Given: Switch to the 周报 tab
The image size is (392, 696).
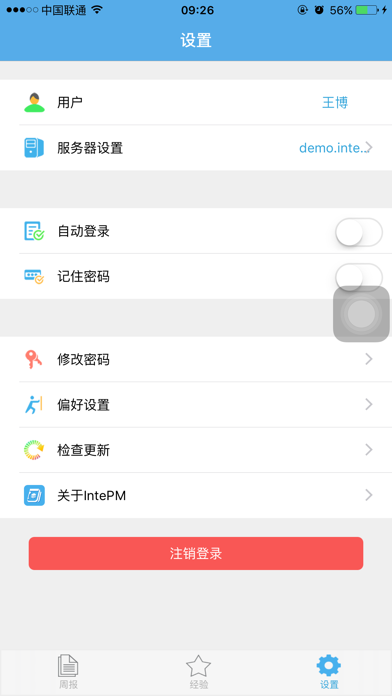Looking at the screenshot, I should click(x=68, y=672).
